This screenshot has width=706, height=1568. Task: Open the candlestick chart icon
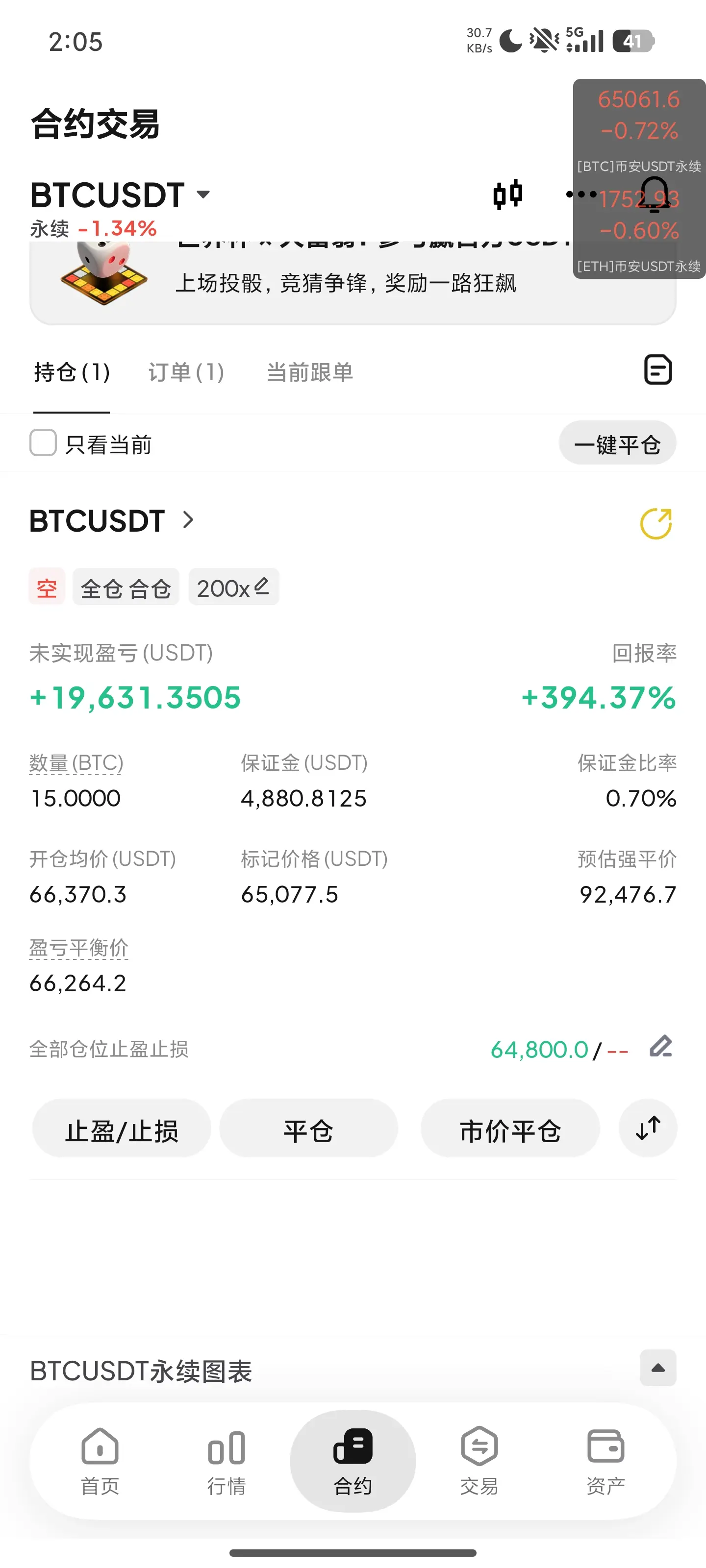tap(507, 195)
